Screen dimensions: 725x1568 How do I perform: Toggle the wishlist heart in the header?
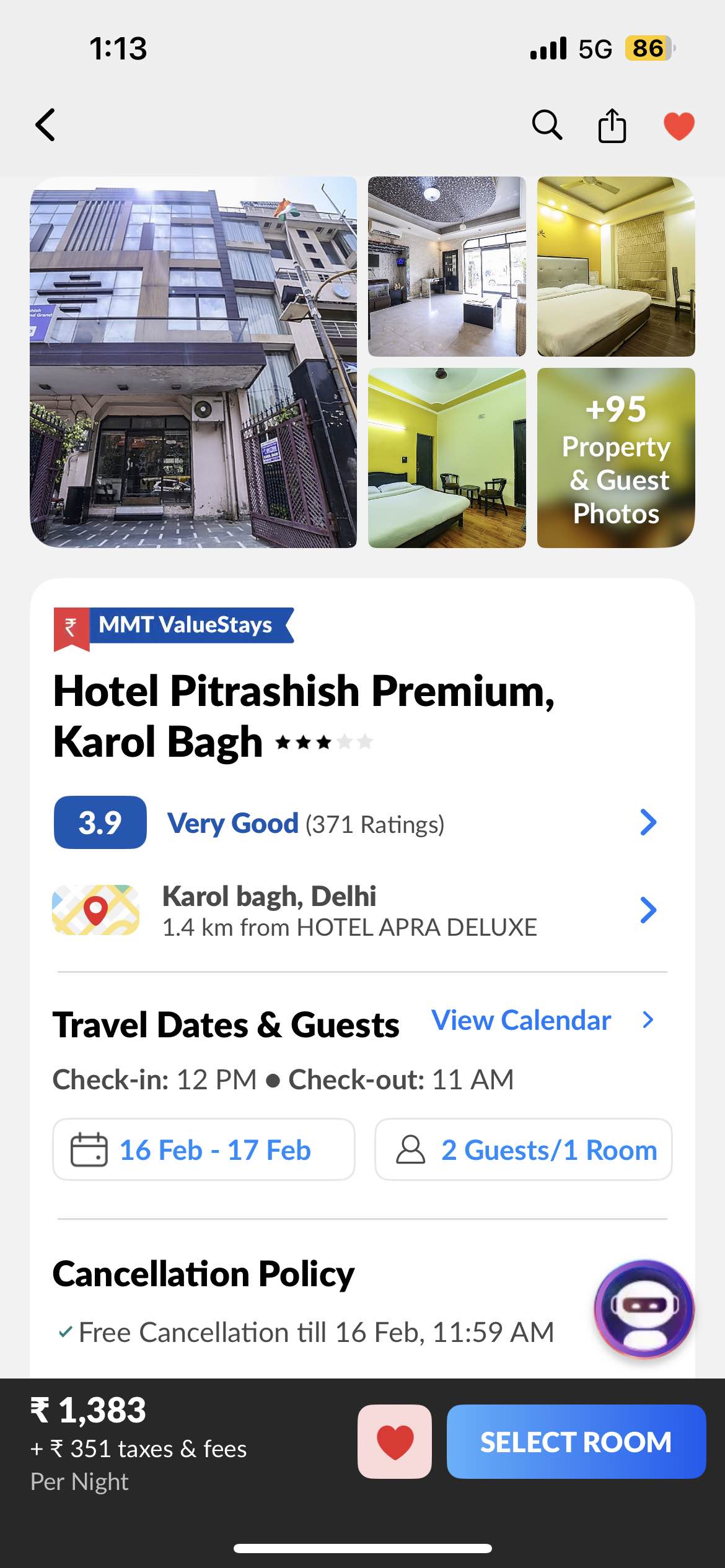point(679,126)
